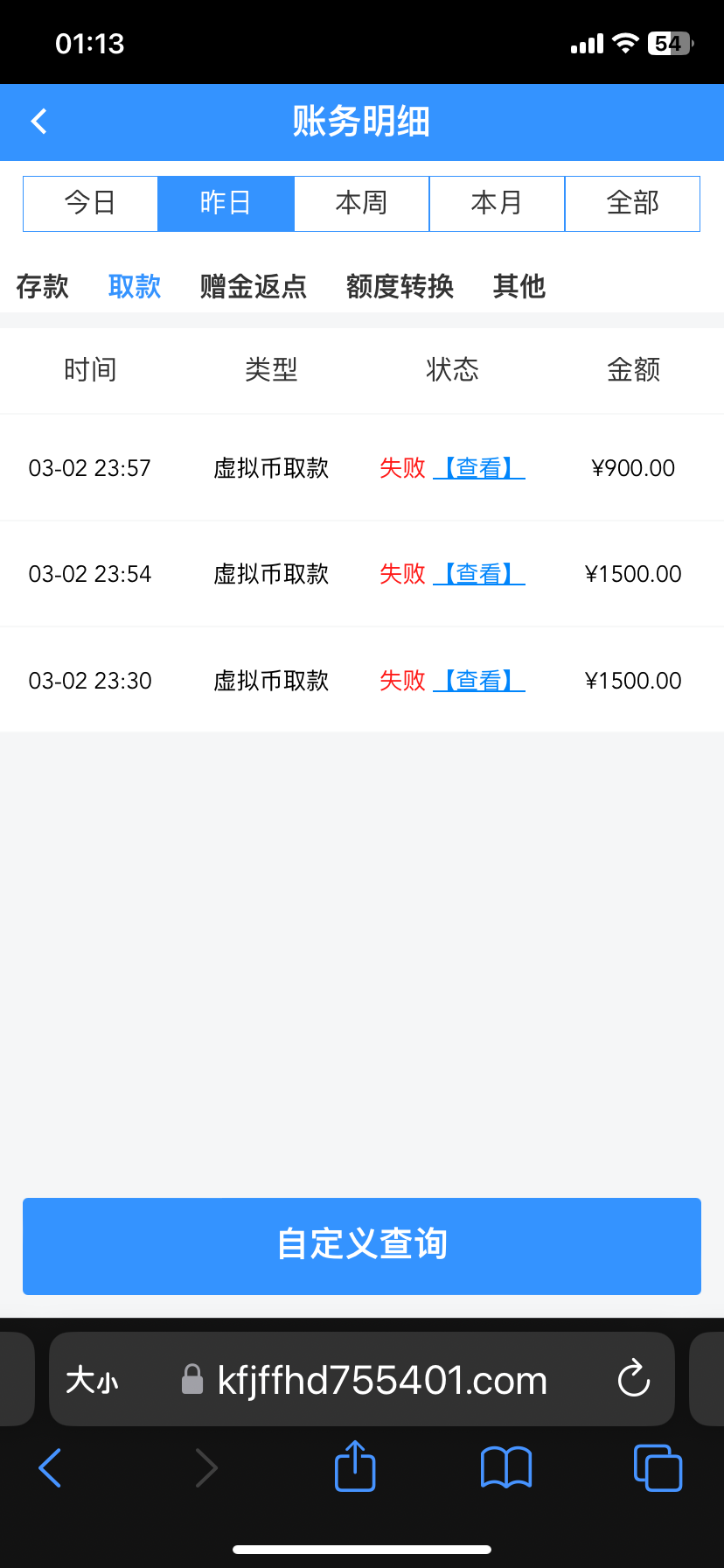Select the 昨日 date filter
The image size is (724, 1568).
(226, 204)
